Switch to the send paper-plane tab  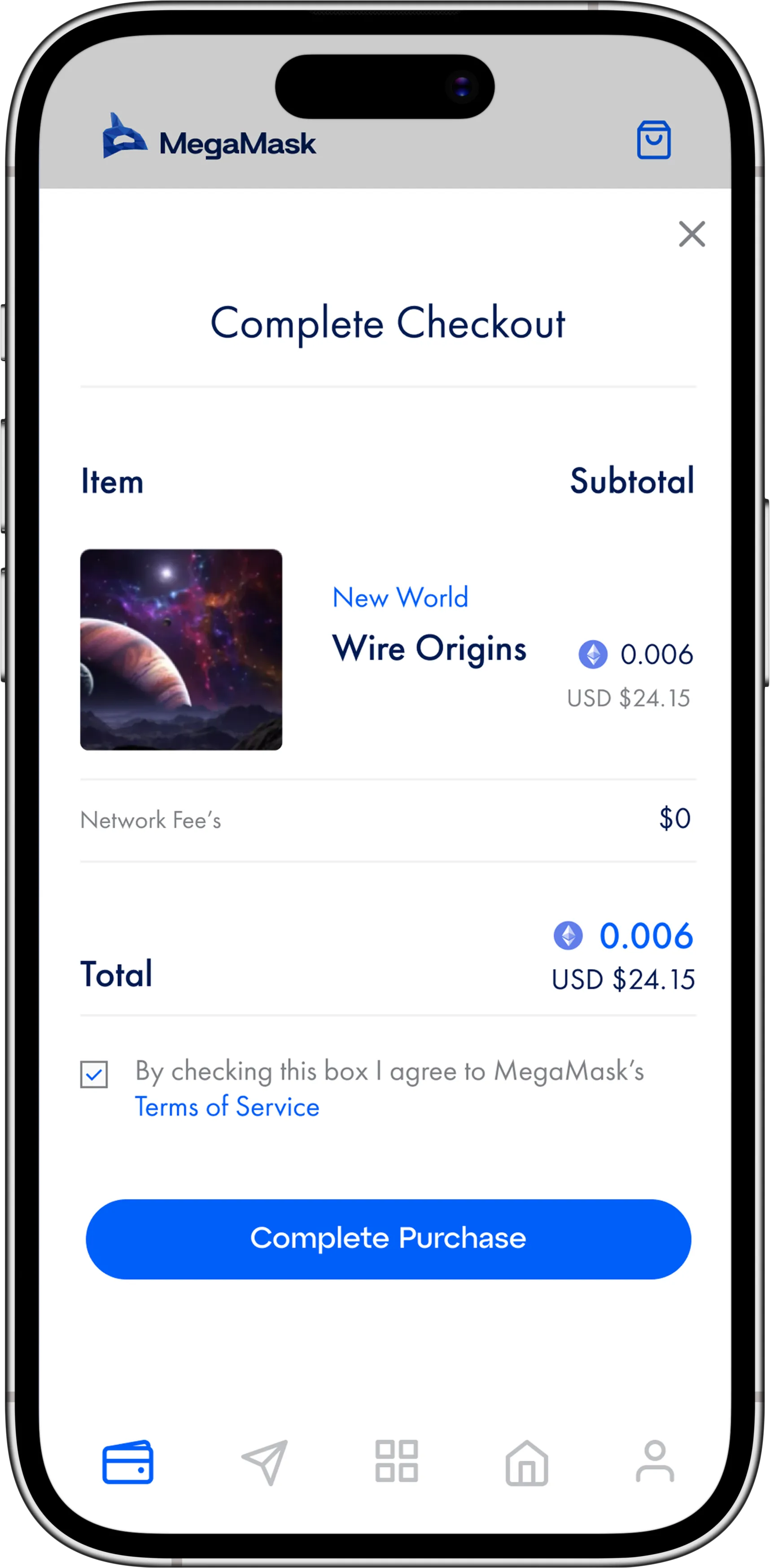click(x=265, y=1462)
